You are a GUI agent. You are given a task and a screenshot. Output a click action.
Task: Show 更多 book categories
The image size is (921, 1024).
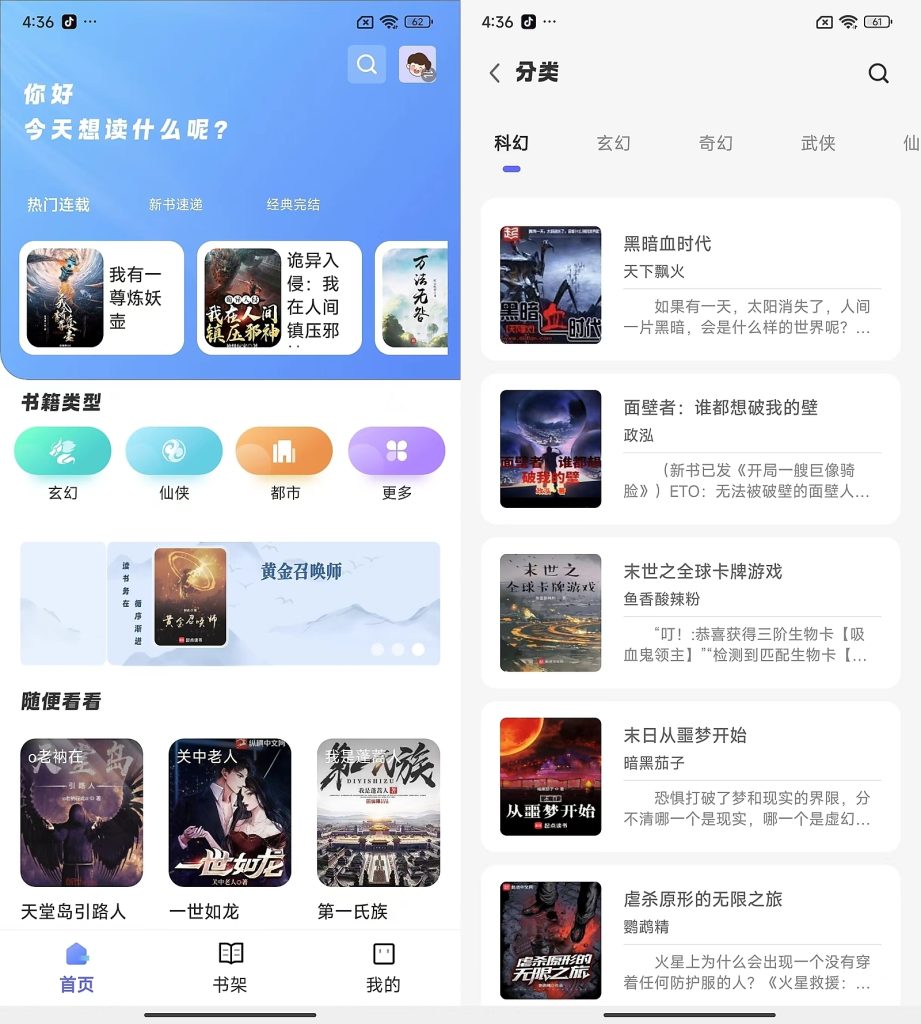pyautogui.click(x=396, y=463)
